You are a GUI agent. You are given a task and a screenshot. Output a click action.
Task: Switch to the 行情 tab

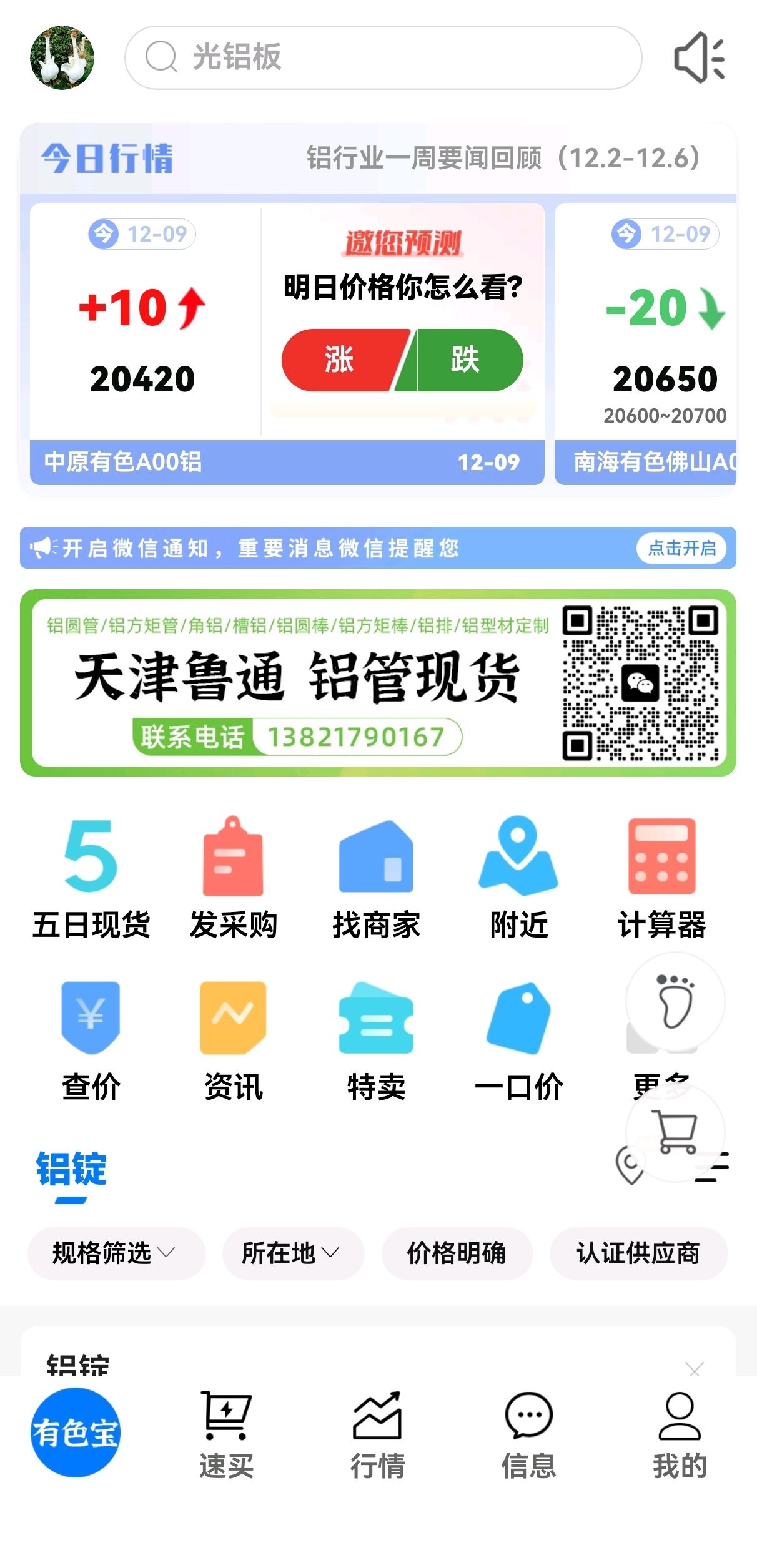[377, 1436]
